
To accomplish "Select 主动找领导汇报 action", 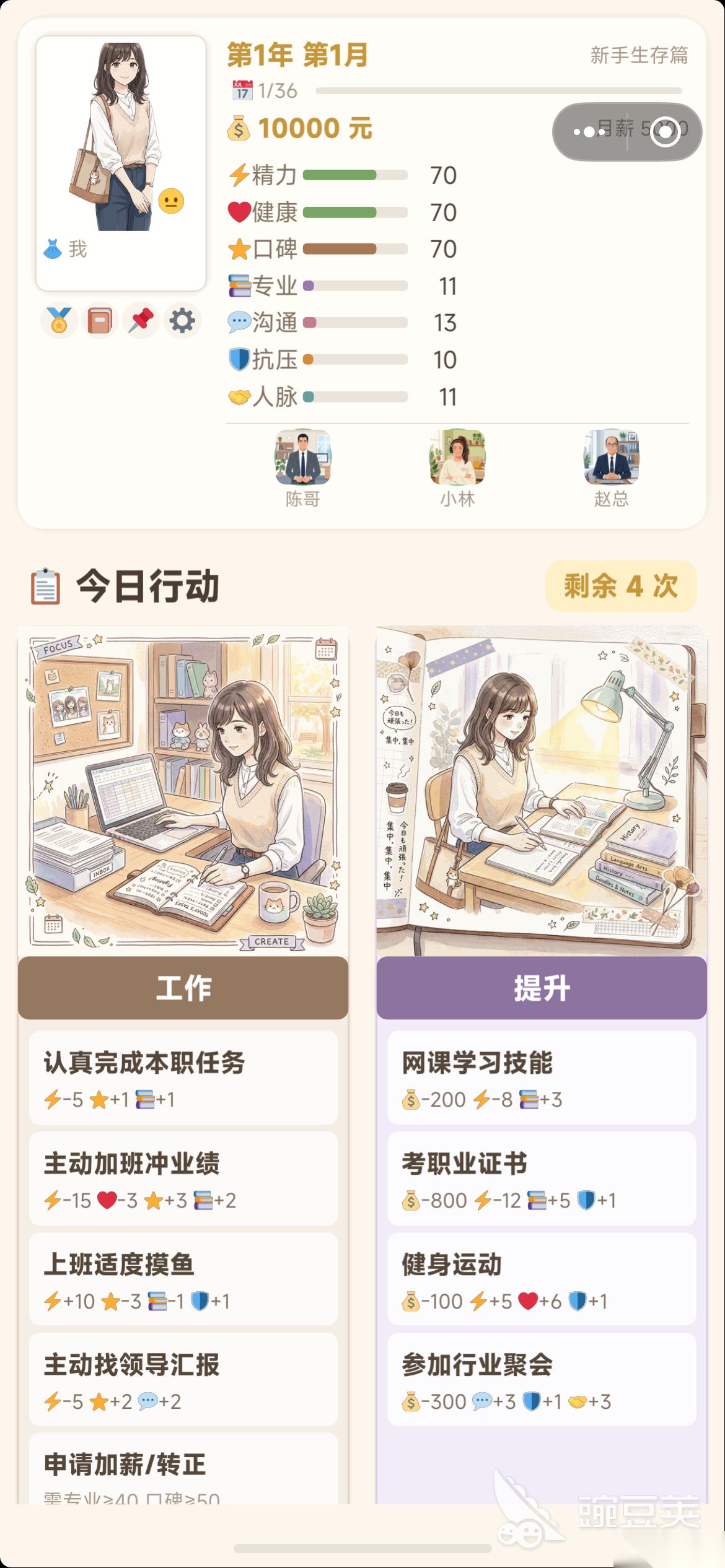I will pyautogui.click(x=183, y=1380).
